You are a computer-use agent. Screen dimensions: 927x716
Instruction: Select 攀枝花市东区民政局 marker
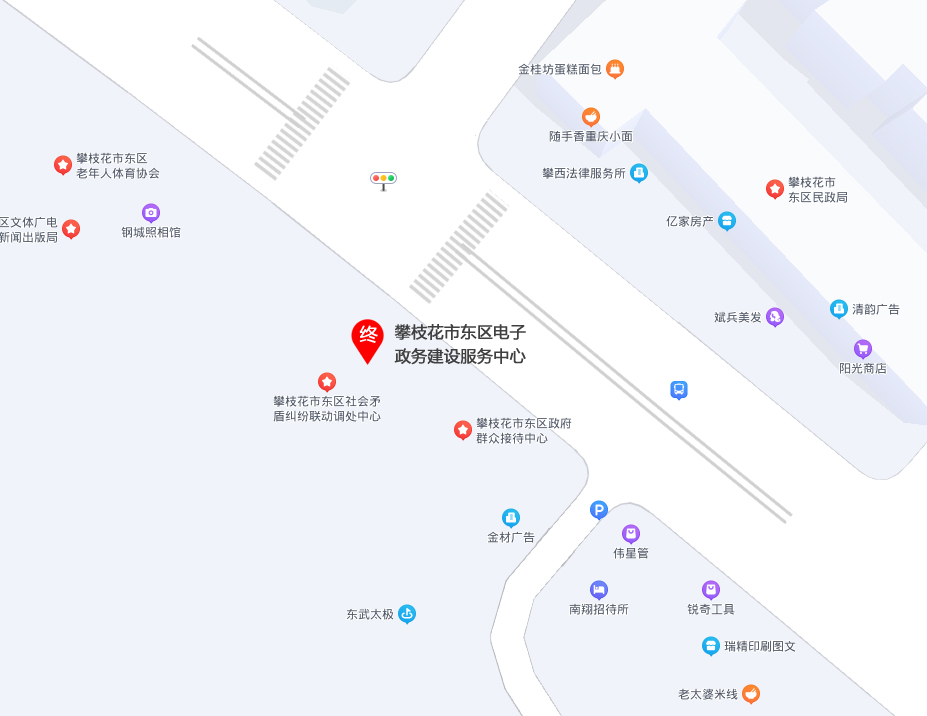coord(774,188)
